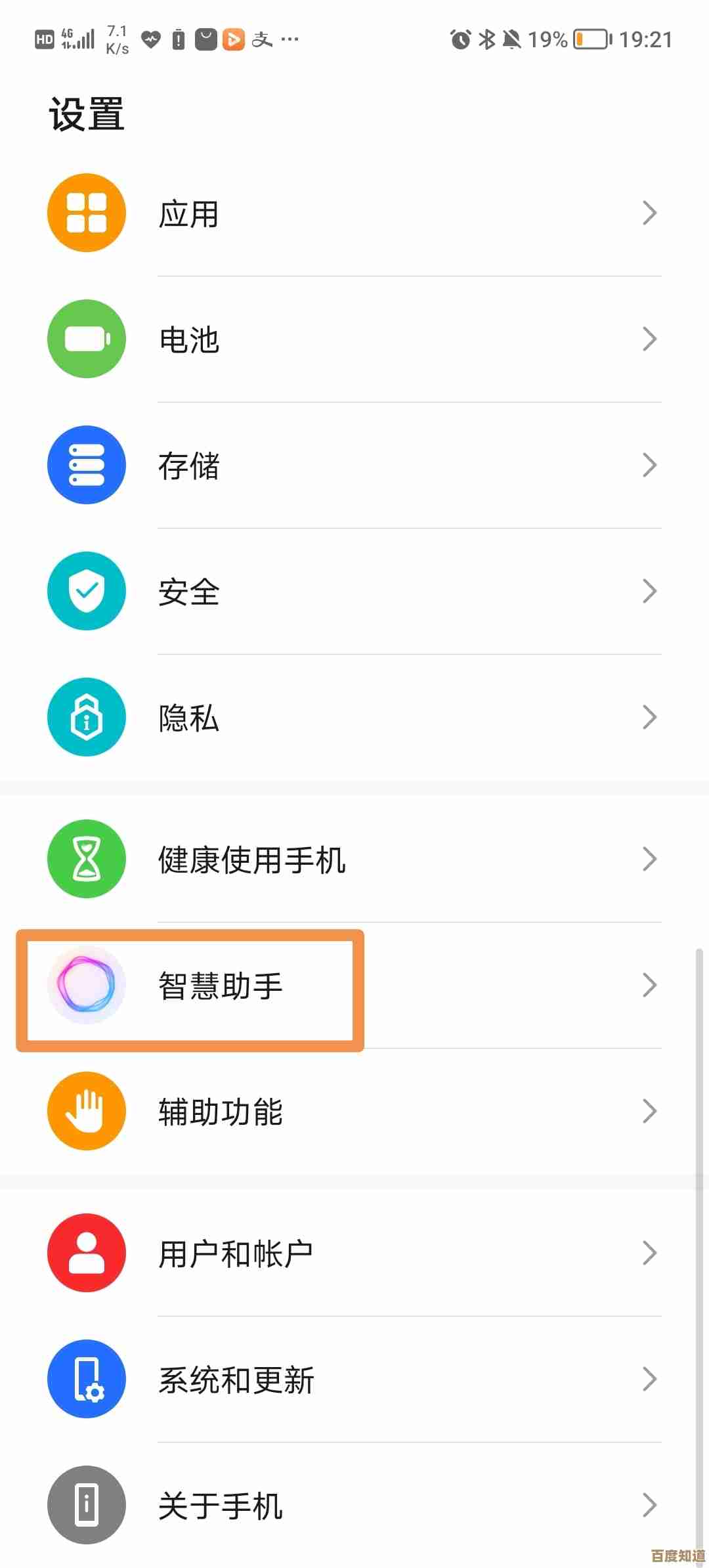Select the green 电池 battery icon

tap(86, 338)
